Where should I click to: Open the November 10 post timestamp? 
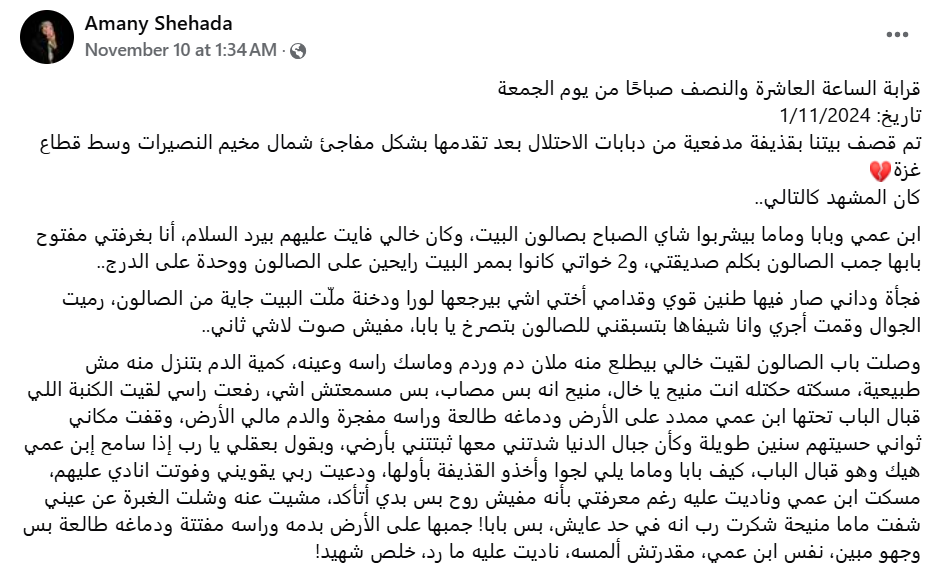pos(179,49)
